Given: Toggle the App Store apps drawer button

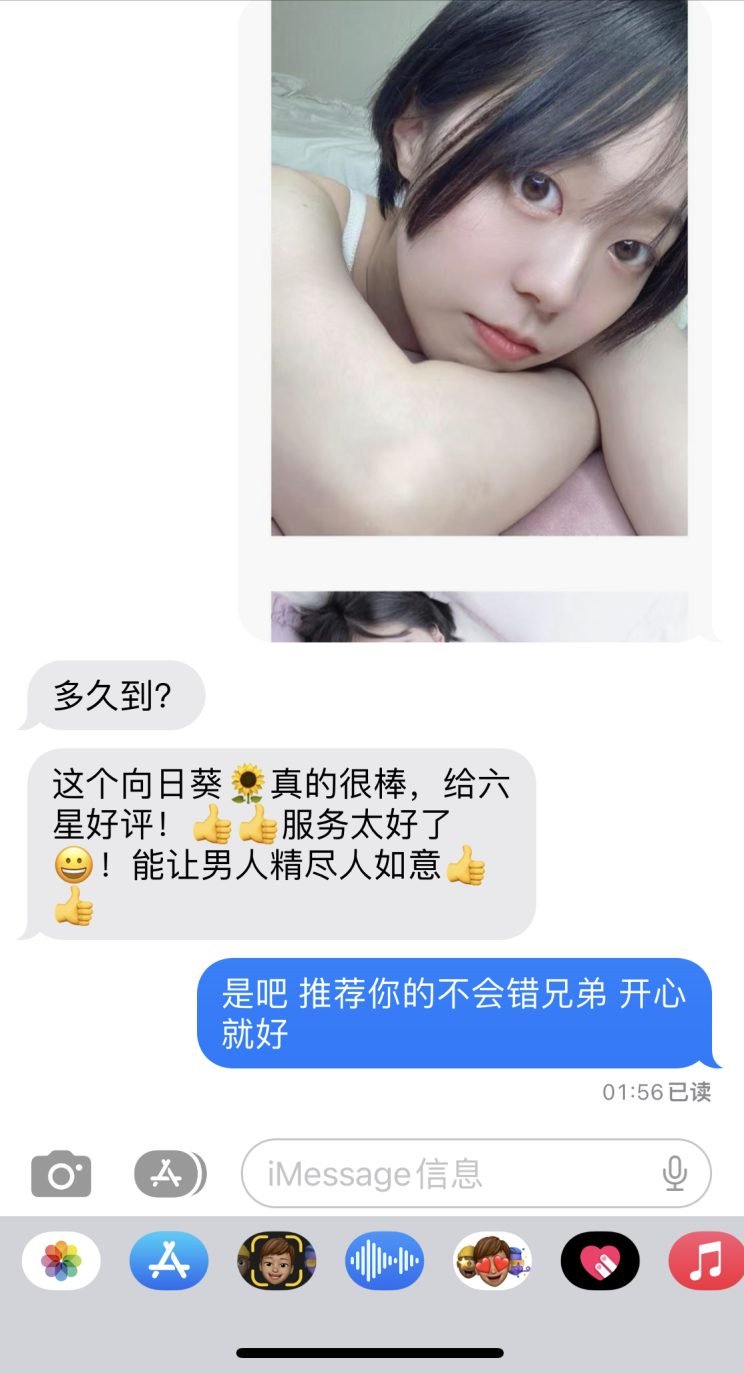Looking at the screenshot, I should [x=169, y=1174].
